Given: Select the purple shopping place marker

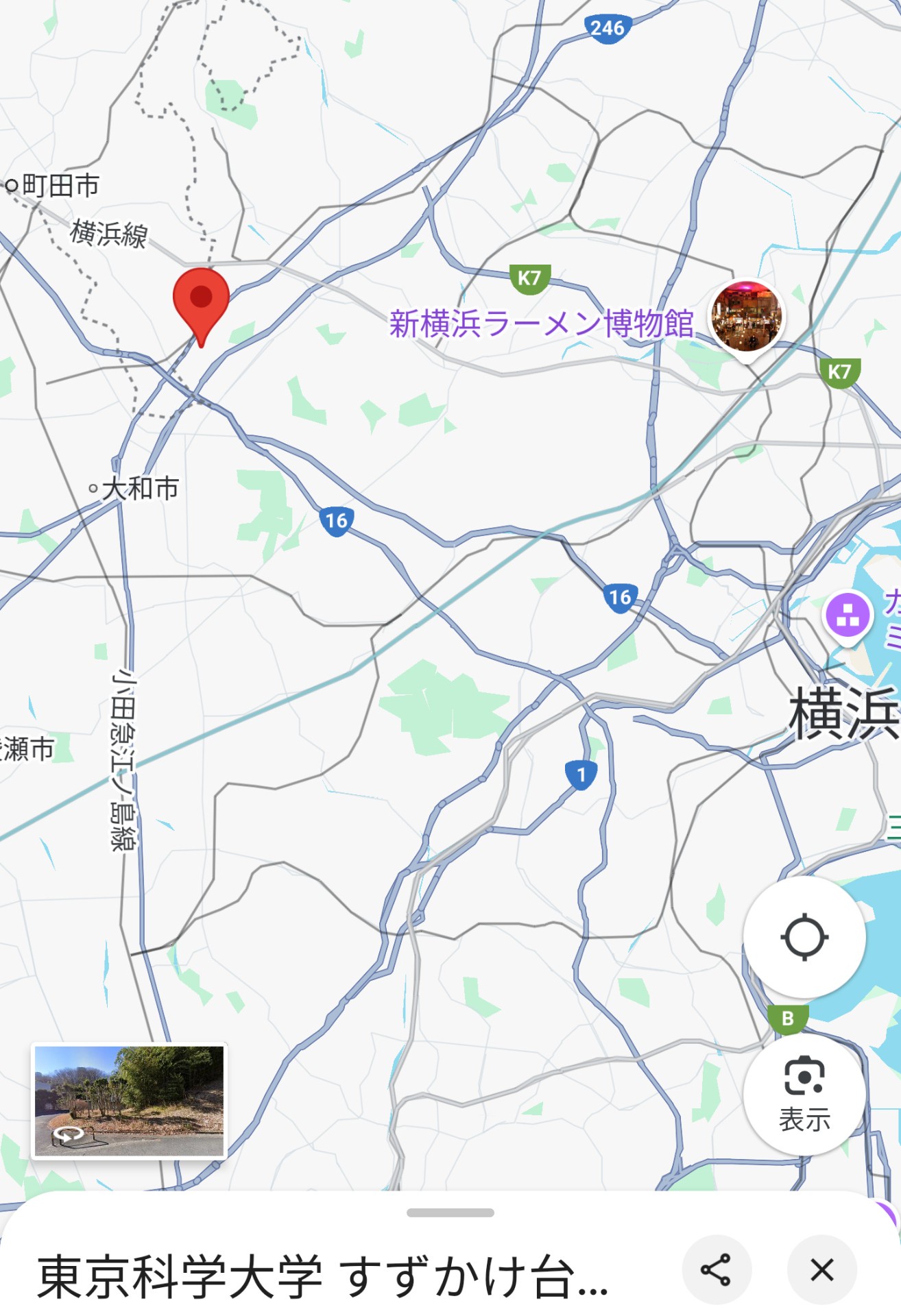Looking at the screenshot, I should 848,614.
